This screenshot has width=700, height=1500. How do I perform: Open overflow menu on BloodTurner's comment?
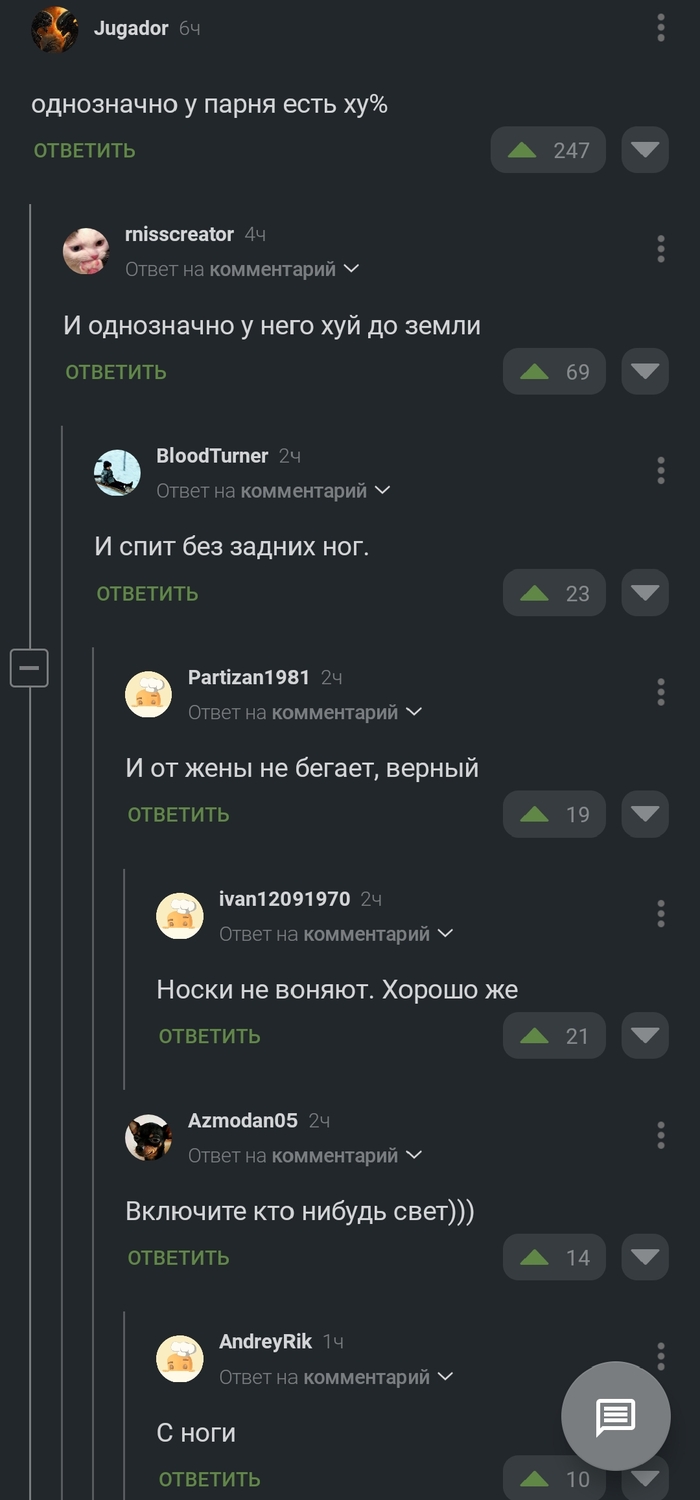click(x=661, y=470)
